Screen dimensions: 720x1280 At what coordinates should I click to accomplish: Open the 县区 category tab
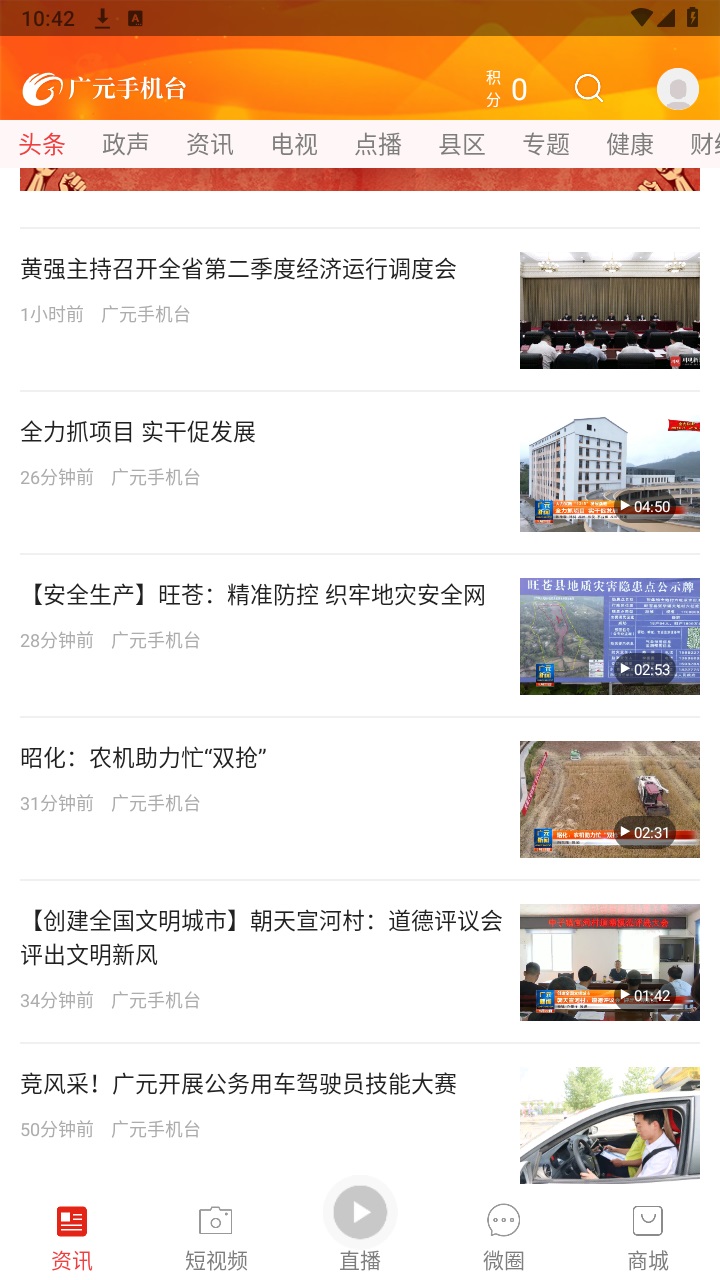[x=461, y=144]
